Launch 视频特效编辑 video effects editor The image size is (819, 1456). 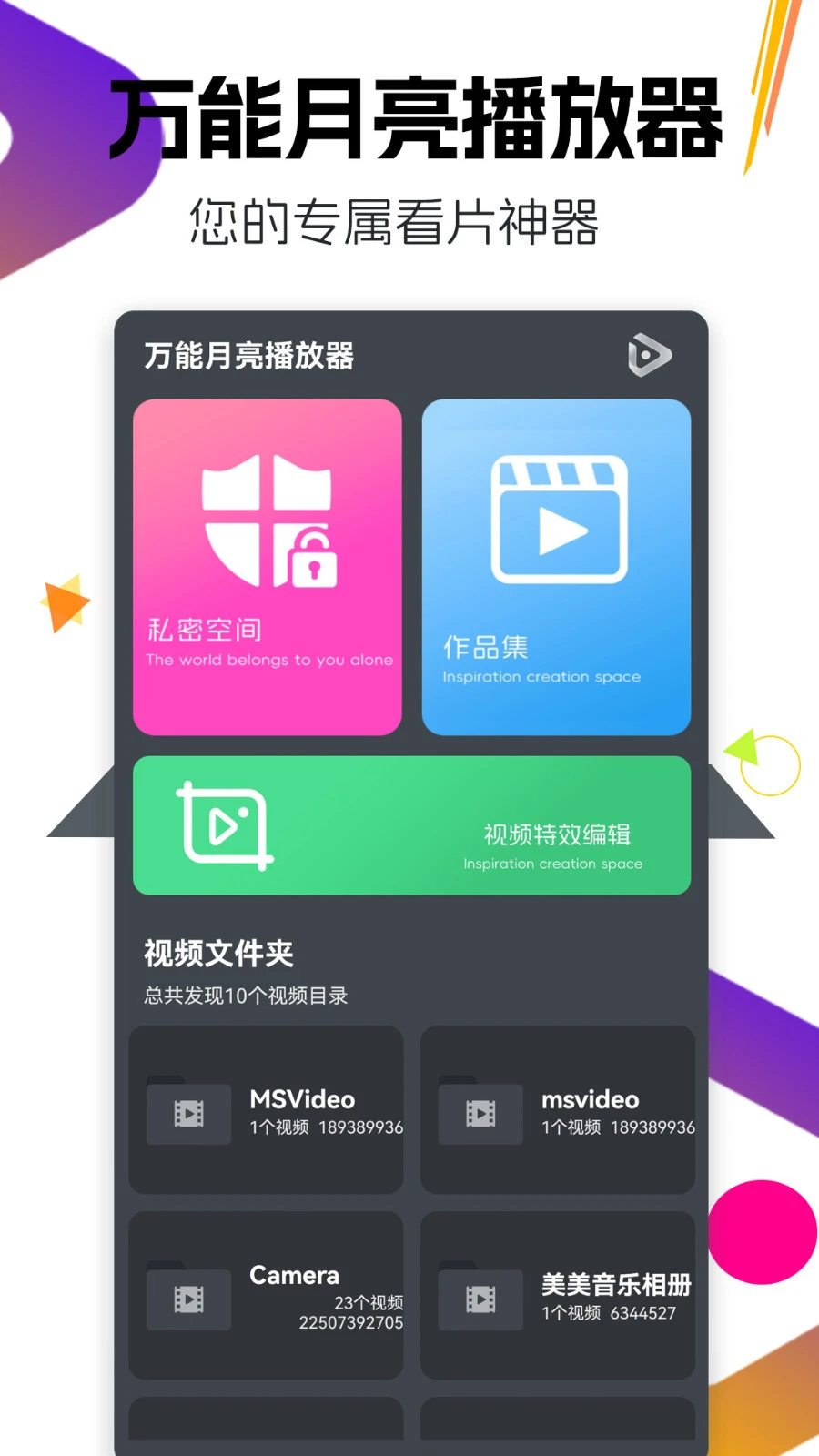[x=411, y=824]
